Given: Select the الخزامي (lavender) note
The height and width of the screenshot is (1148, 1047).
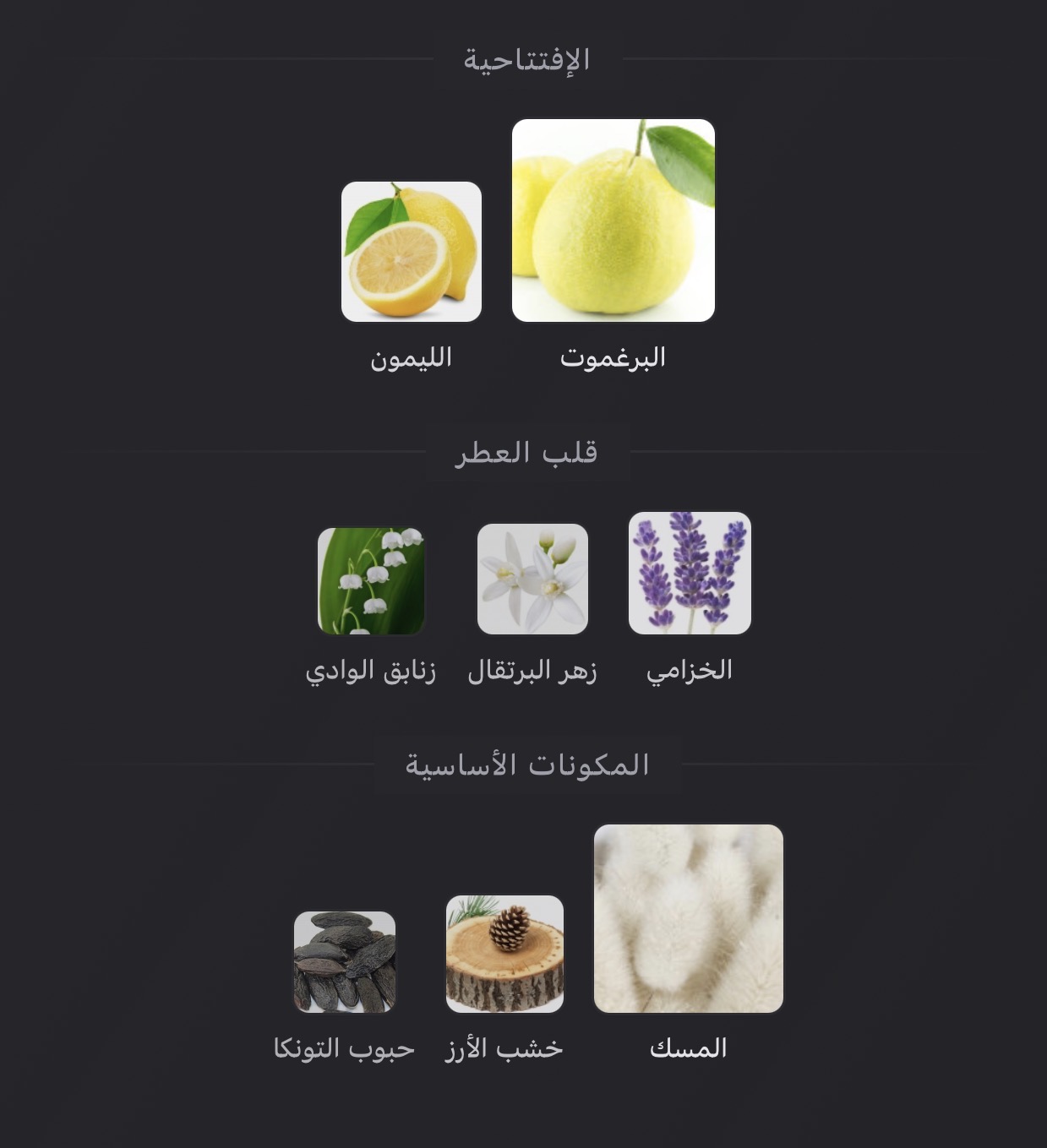Looking at the screenshot, I should (x=690, y=573).
